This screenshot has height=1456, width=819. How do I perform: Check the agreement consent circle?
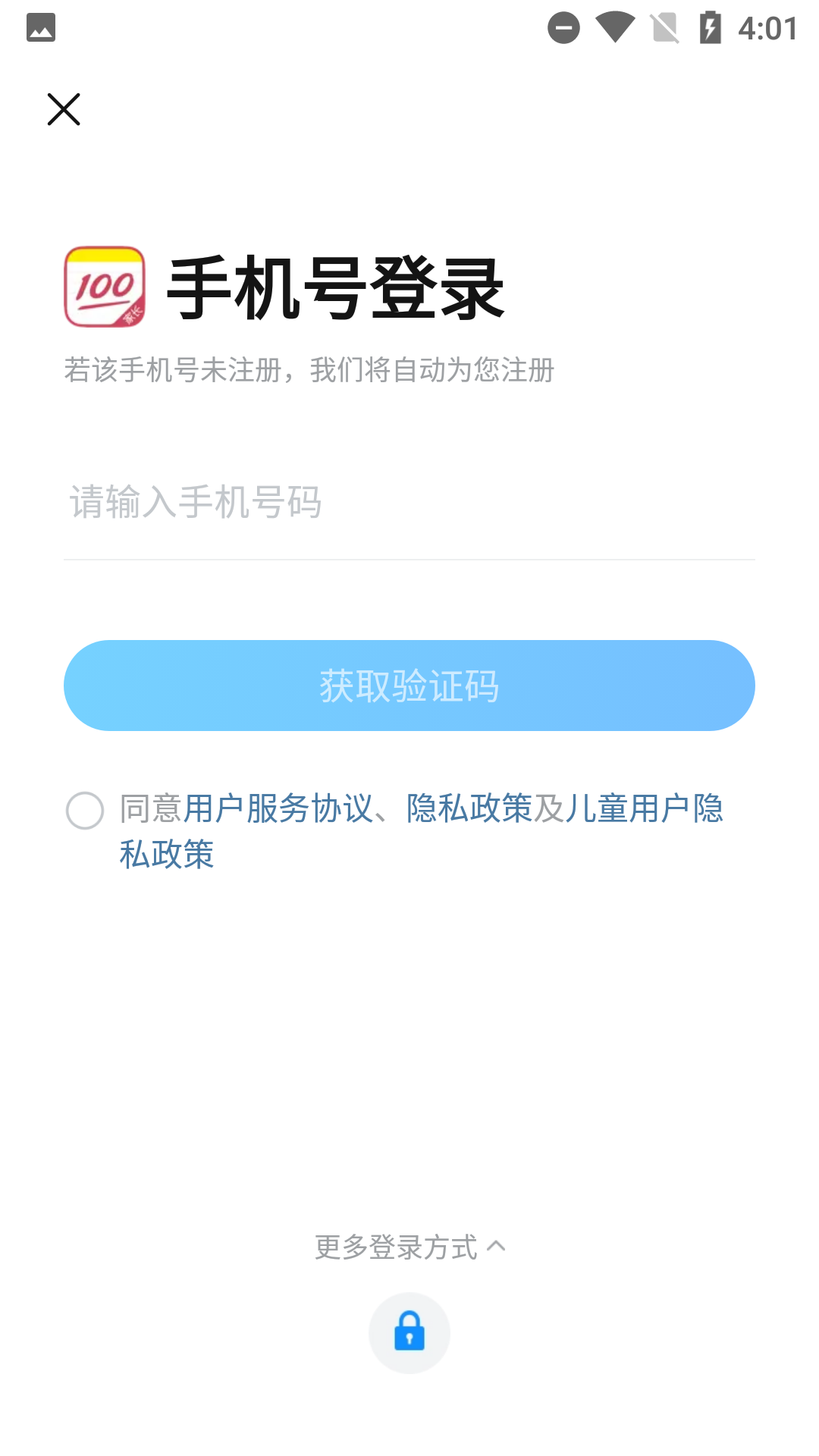pos(85,811)
